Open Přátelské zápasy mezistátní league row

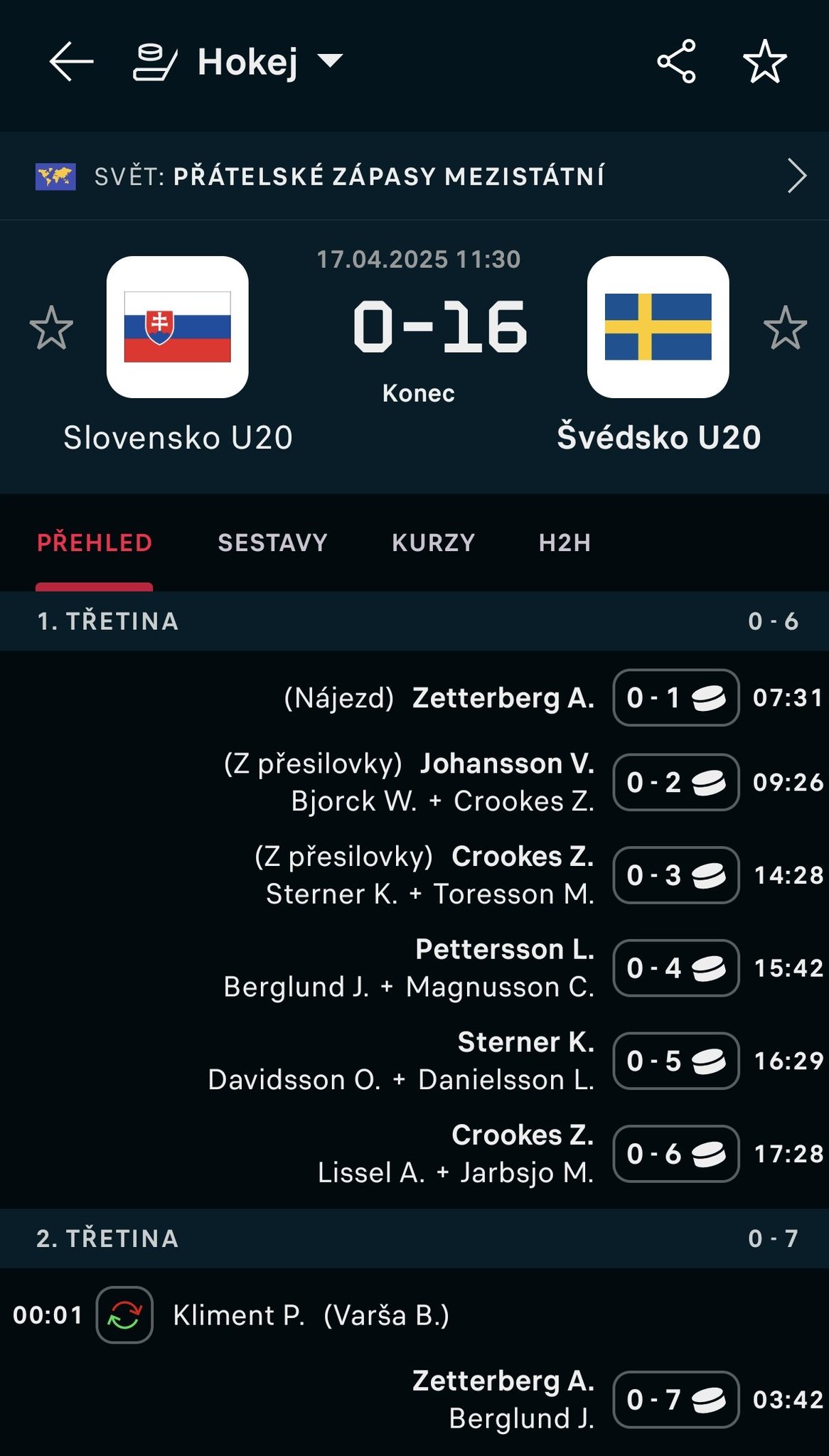414,176
